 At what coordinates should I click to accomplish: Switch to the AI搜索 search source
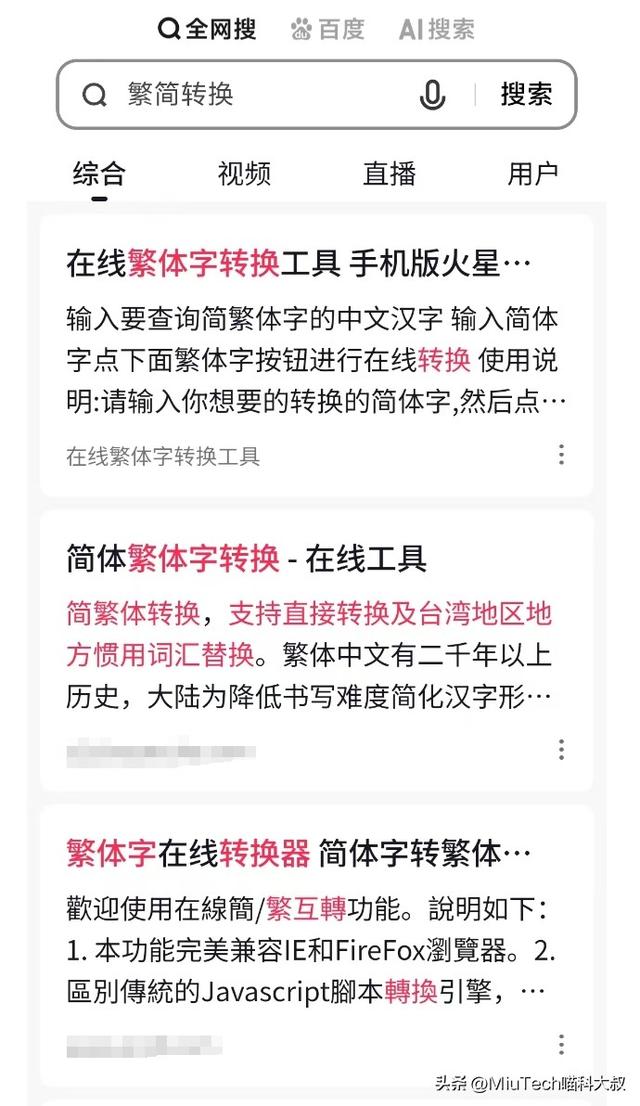437,29
